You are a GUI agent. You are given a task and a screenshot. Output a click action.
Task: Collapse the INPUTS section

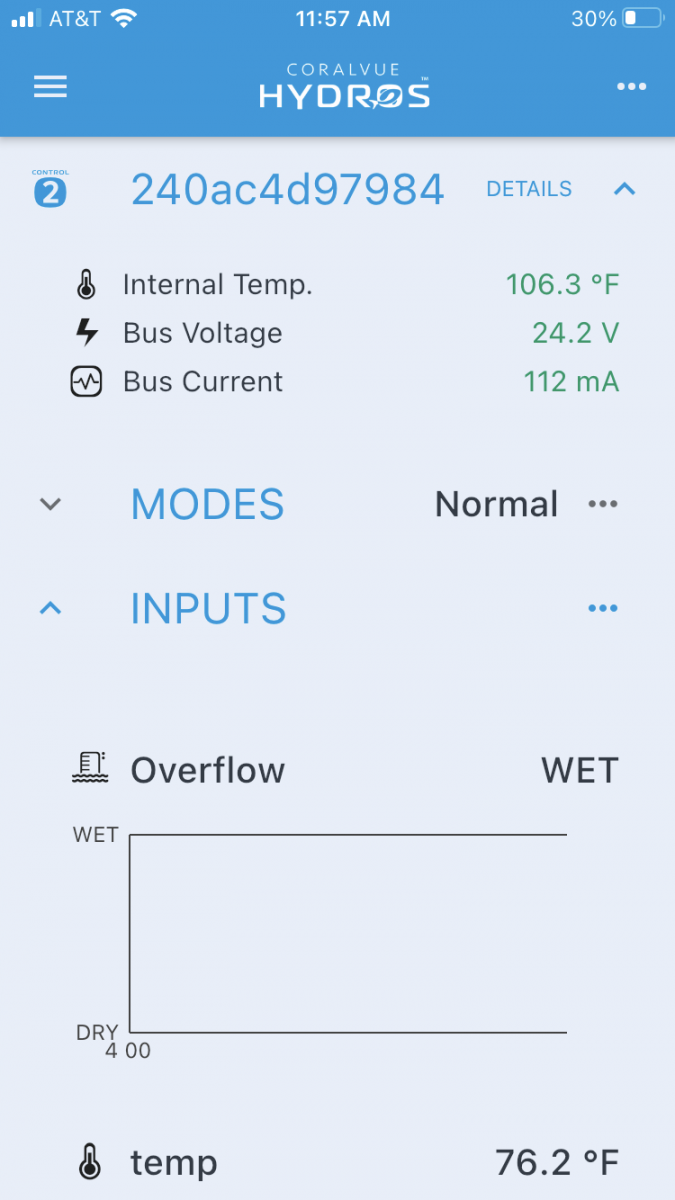pos(50,608)
